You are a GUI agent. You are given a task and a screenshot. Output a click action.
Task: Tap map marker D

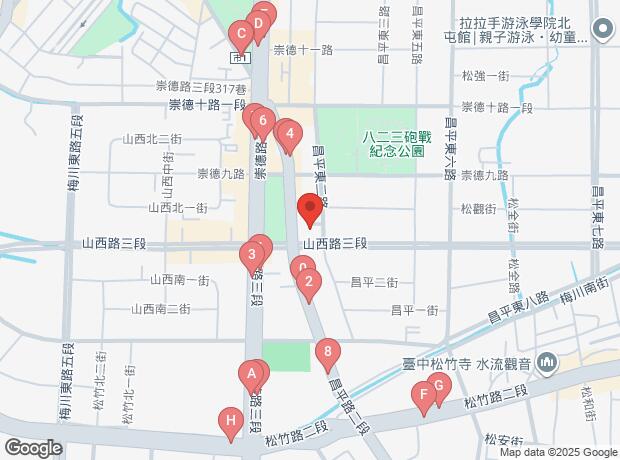coord(258,21)
